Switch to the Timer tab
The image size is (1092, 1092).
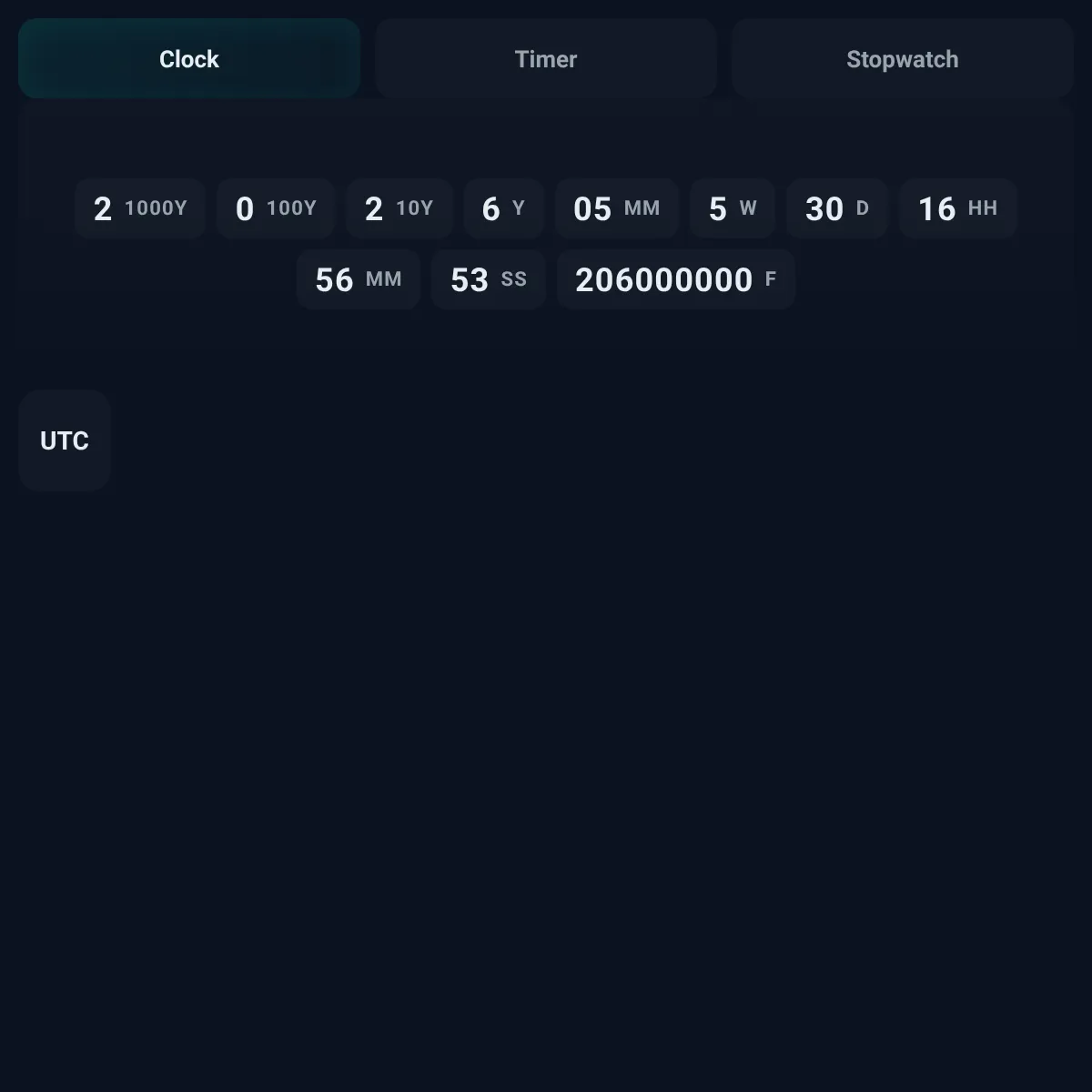[546, 58]
